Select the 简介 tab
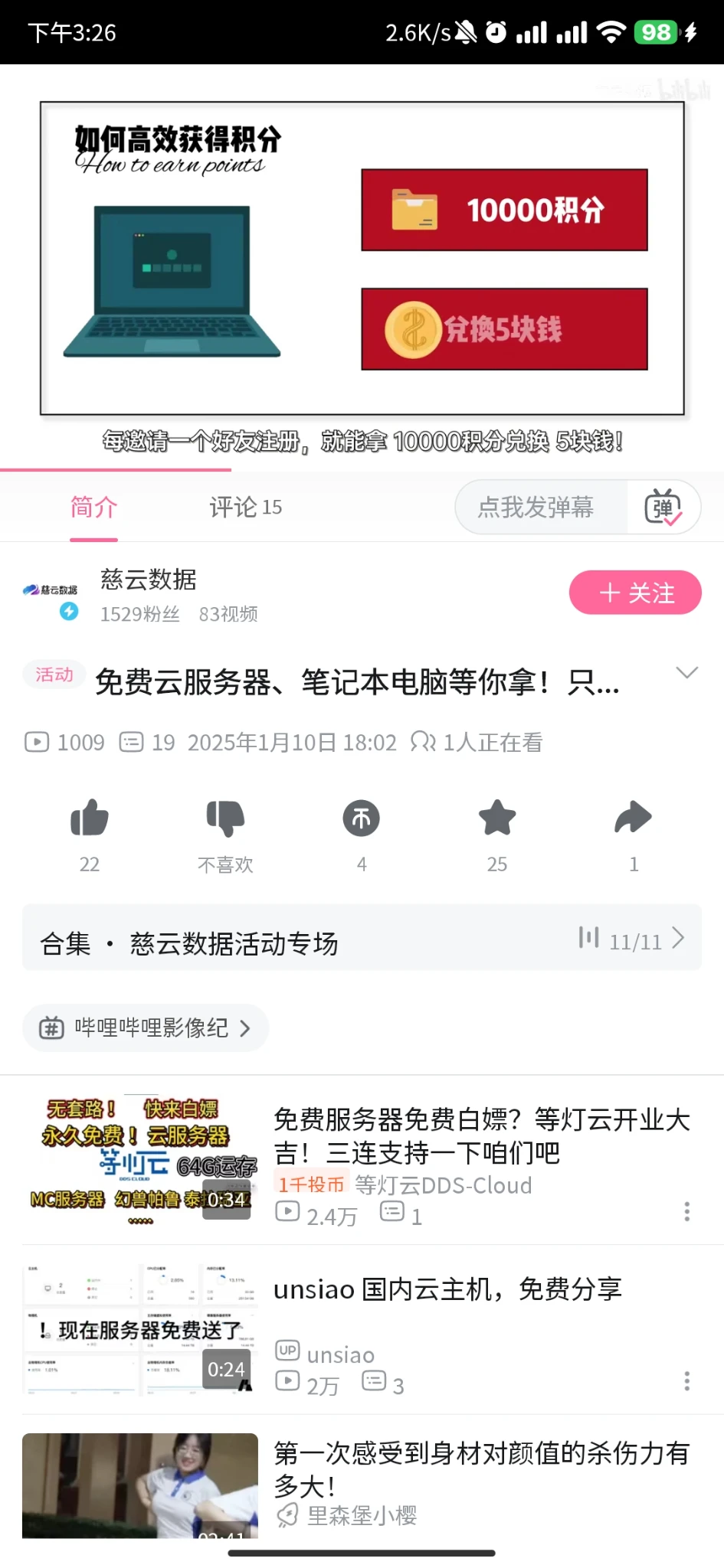This screenshot has height=1568, width=724. [93, 507]
